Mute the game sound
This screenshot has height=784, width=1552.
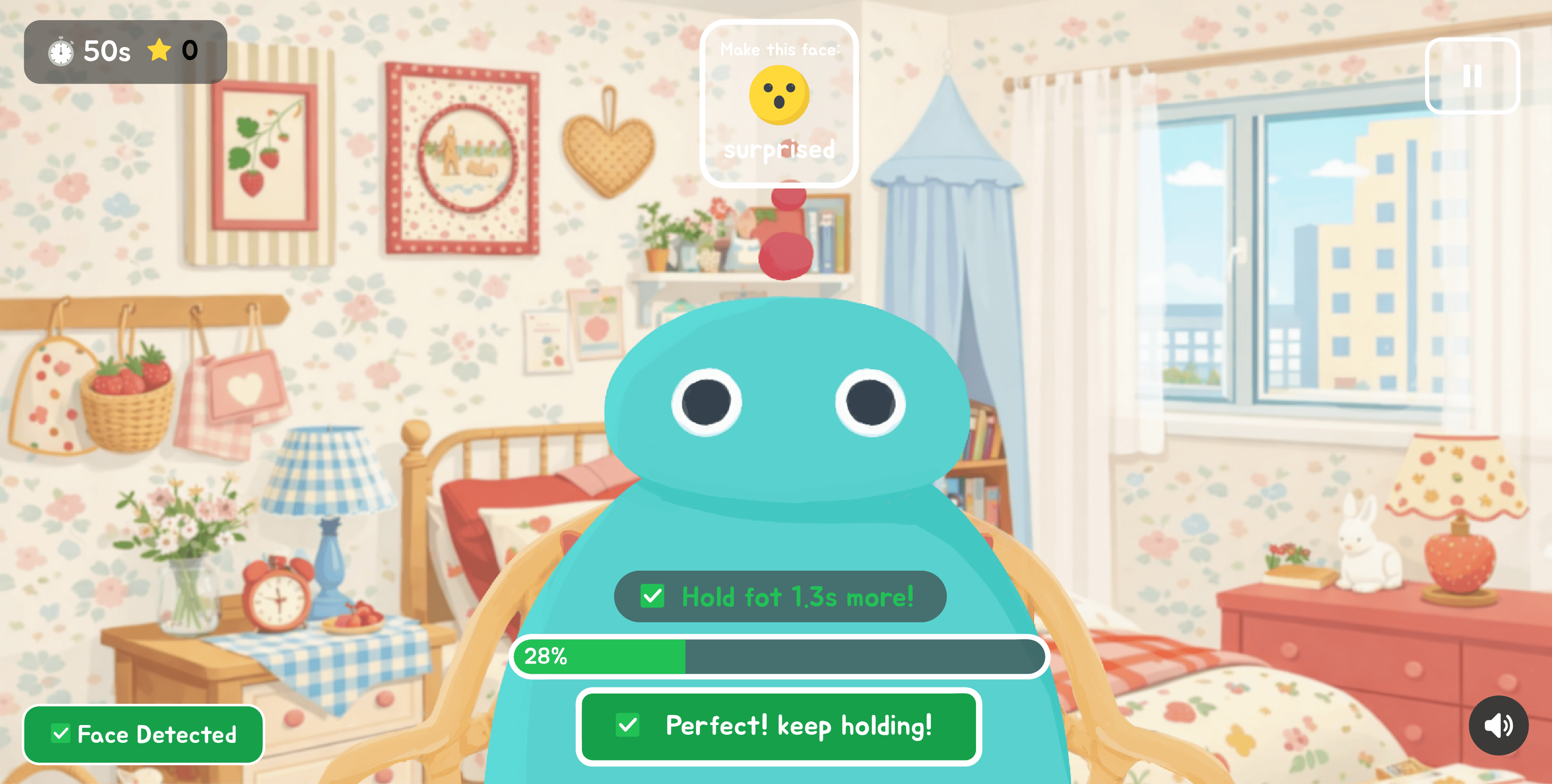coord(1498,725)
